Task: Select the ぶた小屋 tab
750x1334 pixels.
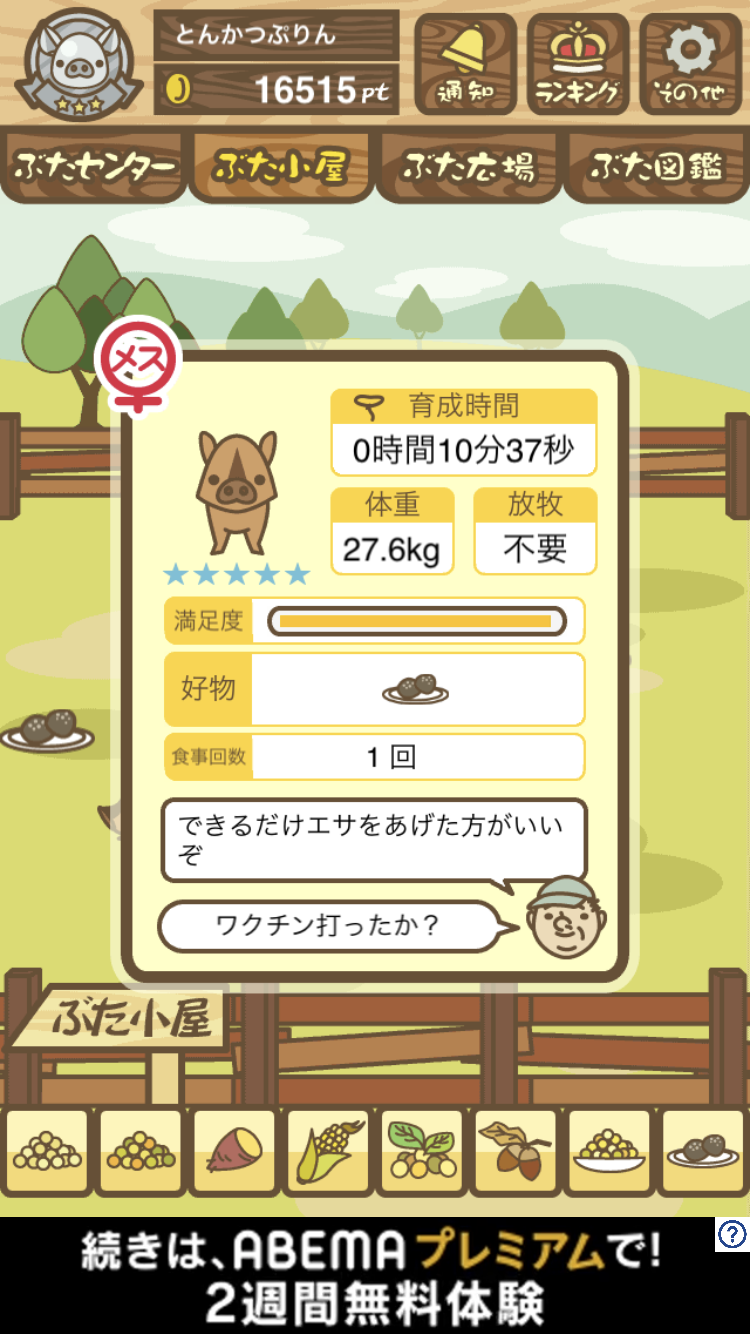Action: [280, 166]
